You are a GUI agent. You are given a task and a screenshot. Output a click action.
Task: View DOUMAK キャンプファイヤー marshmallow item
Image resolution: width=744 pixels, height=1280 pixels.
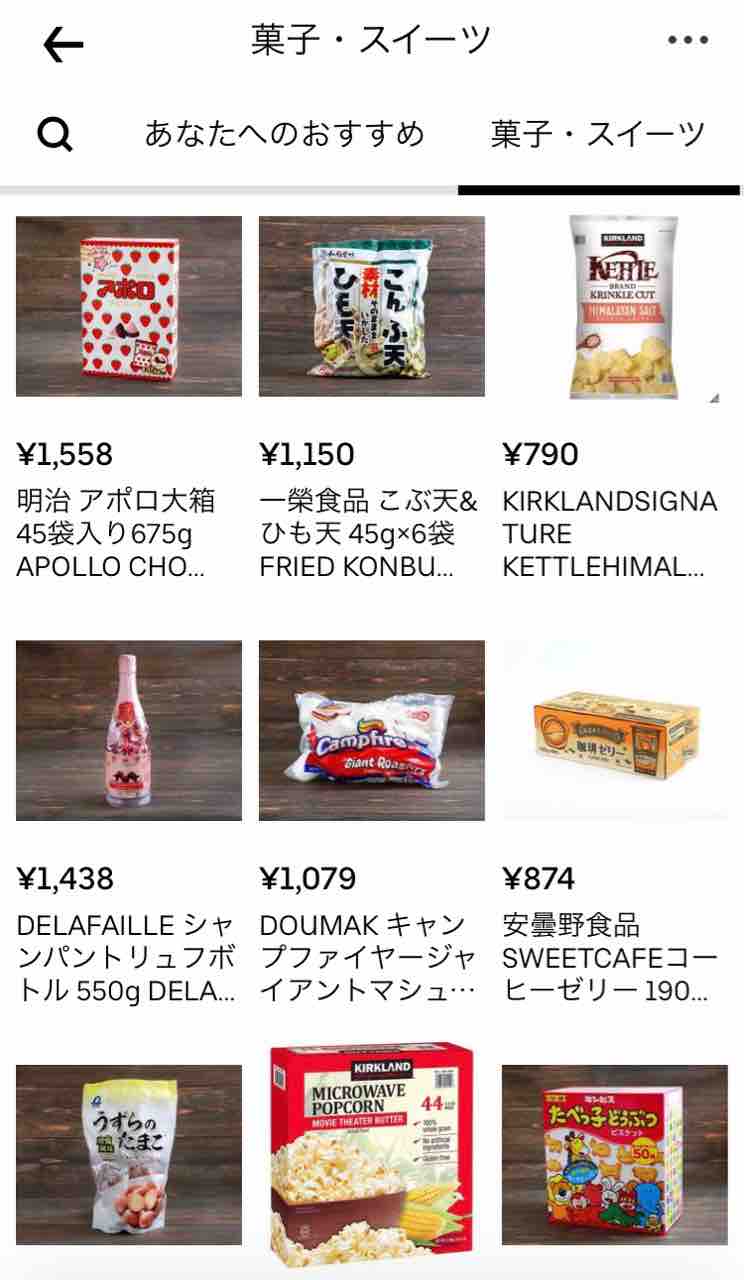click(x=372, y=824)
